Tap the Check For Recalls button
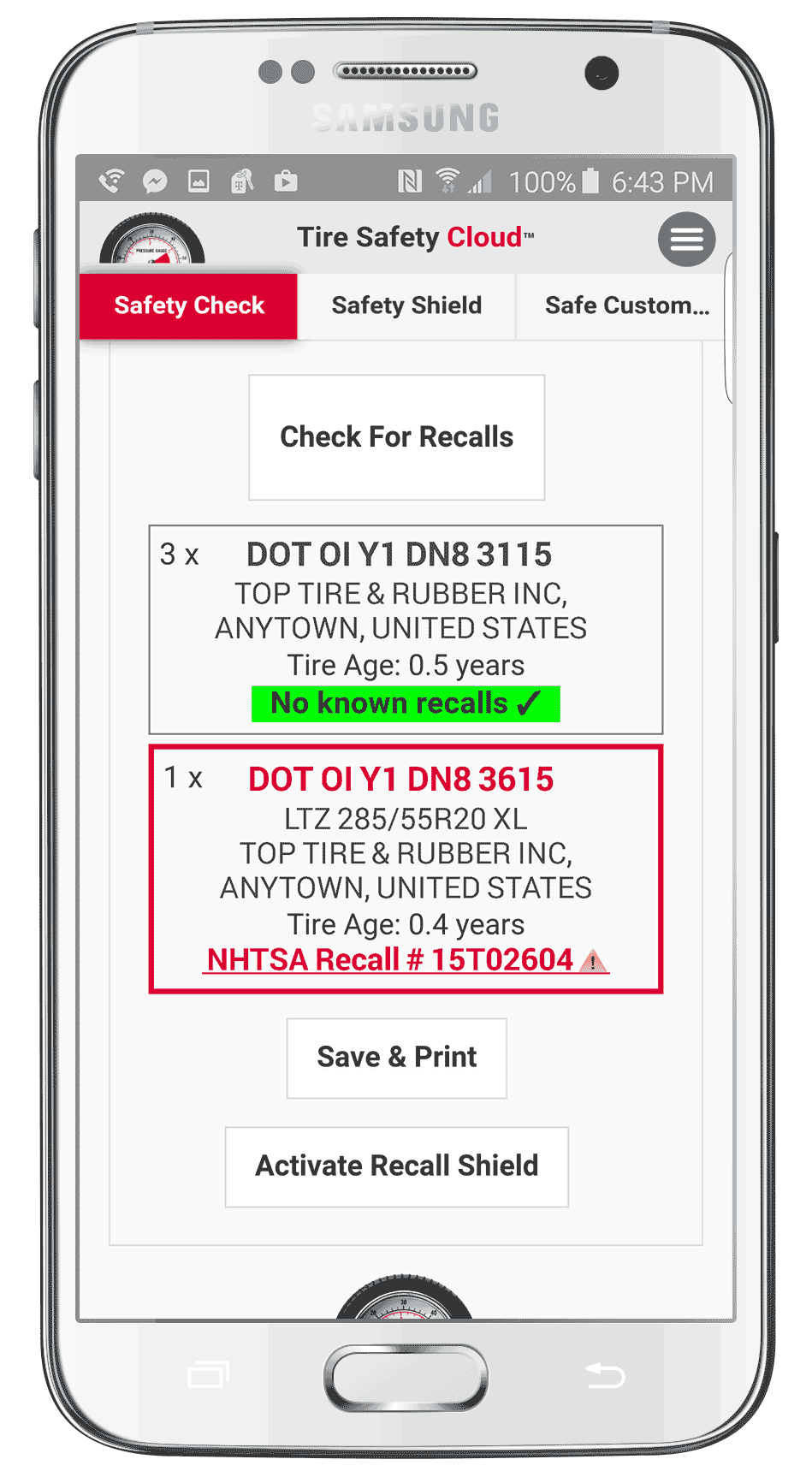Screen dimensions: 812x1477 [x=397, y=437]
